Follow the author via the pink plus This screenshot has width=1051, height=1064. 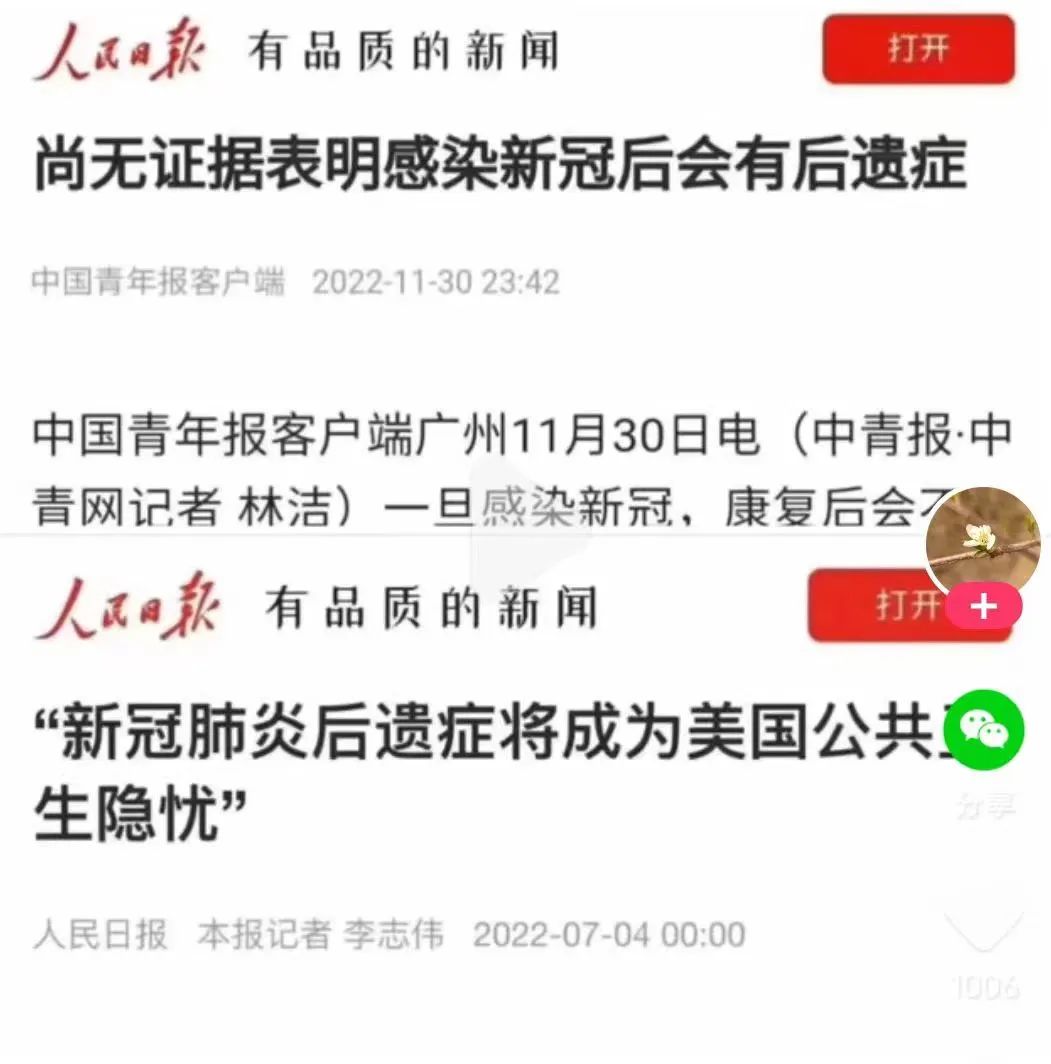coord(984,607)
